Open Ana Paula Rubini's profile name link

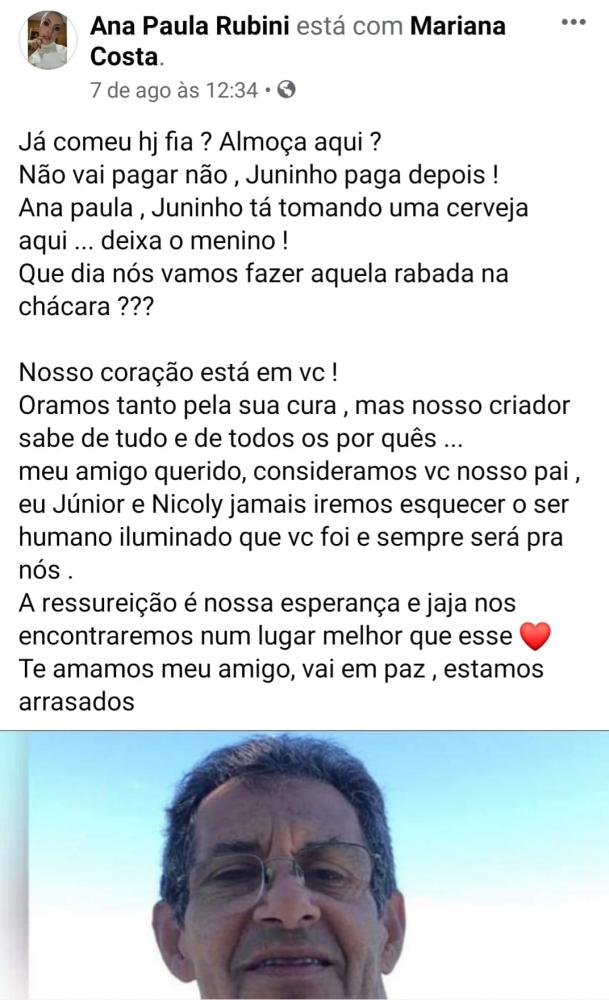tap(190, 26)
